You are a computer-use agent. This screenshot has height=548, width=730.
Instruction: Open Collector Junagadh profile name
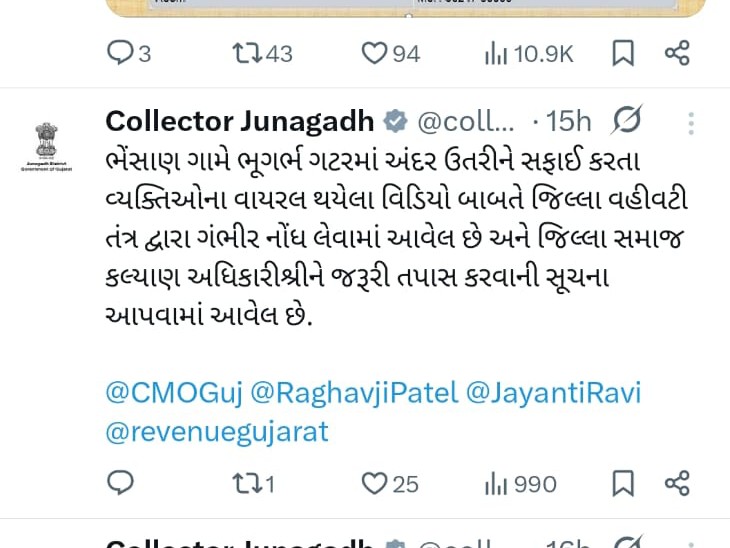240,122
